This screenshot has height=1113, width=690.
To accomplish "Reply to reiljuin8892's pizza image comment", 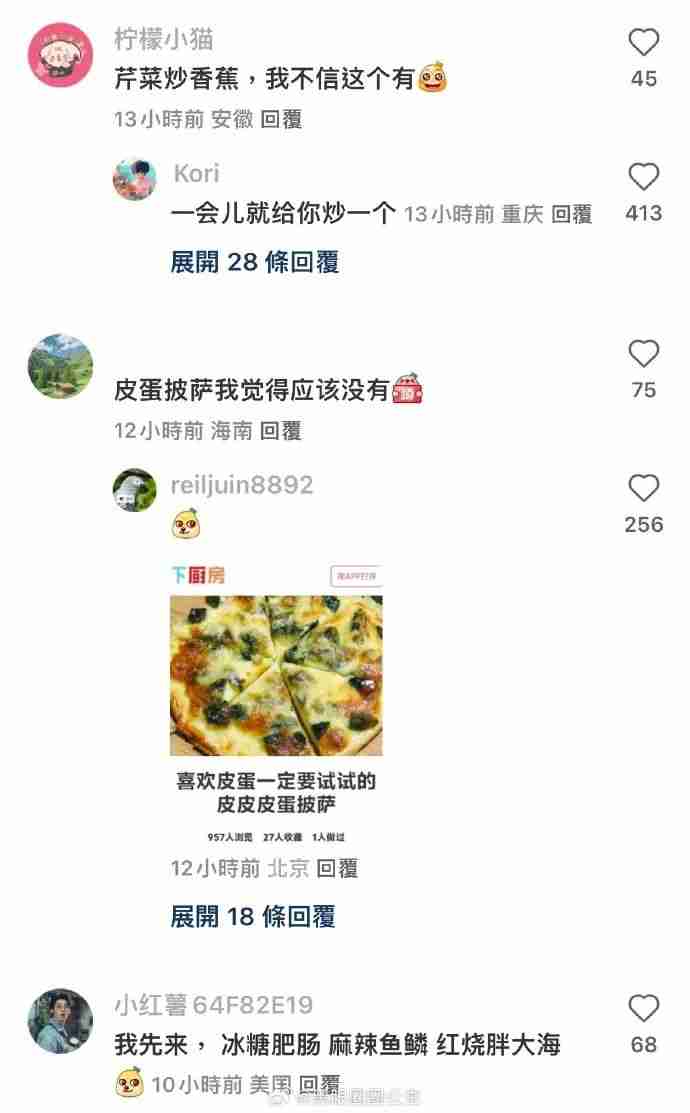I will 337,869.
